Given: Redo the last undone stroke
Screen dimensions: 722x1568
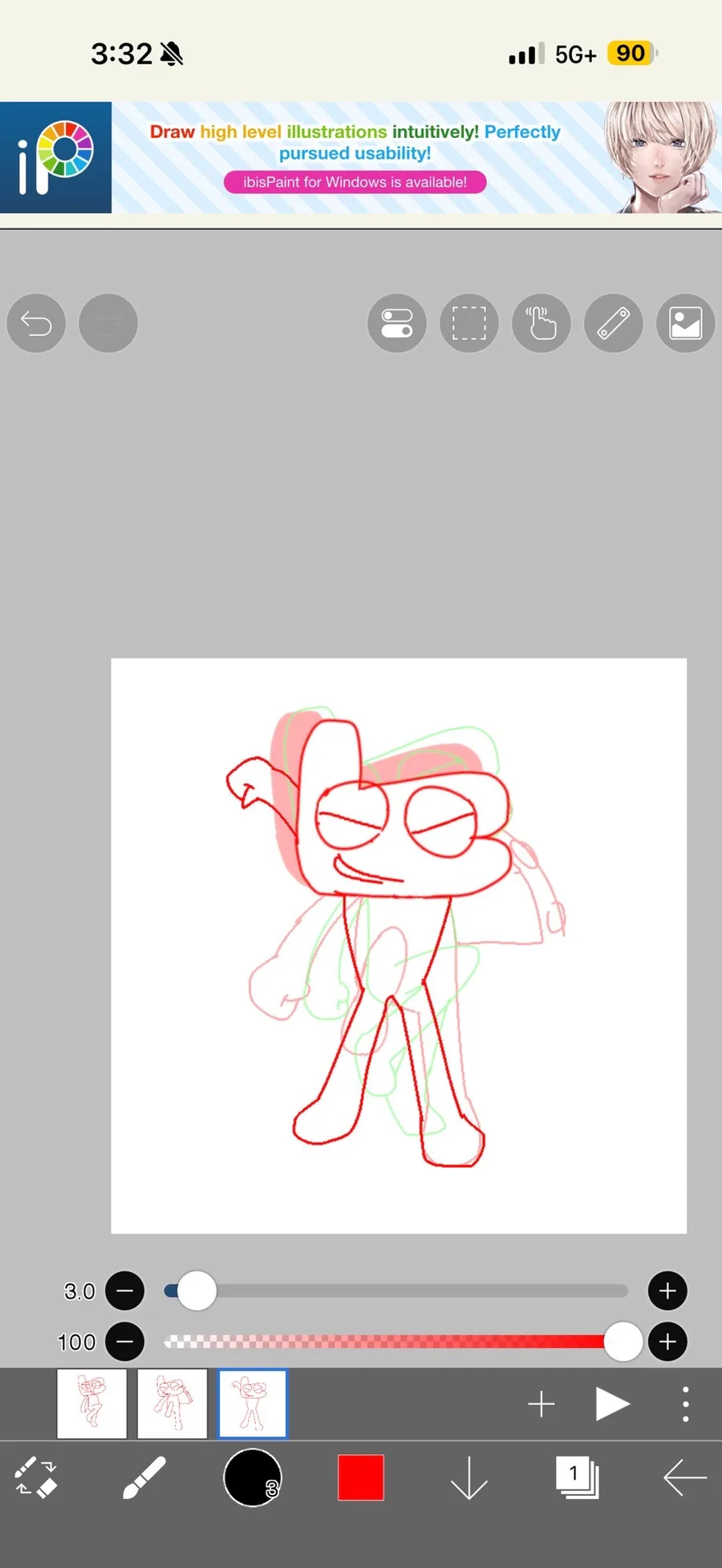Looking at the screenshot, I should 108,323.
